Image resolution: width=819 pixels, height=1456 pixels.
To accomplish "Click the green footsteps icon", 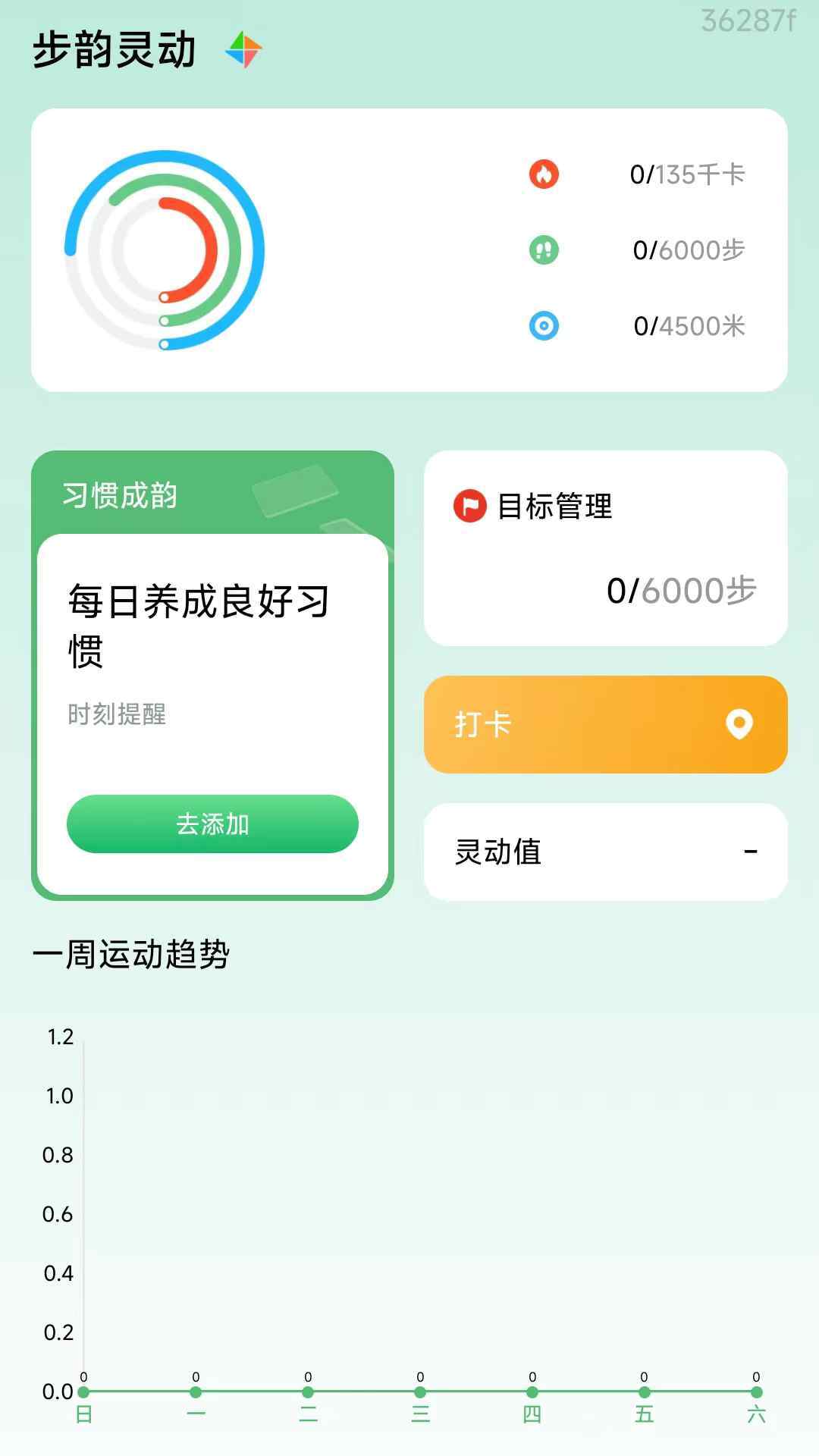I will (x=543, y=250).
